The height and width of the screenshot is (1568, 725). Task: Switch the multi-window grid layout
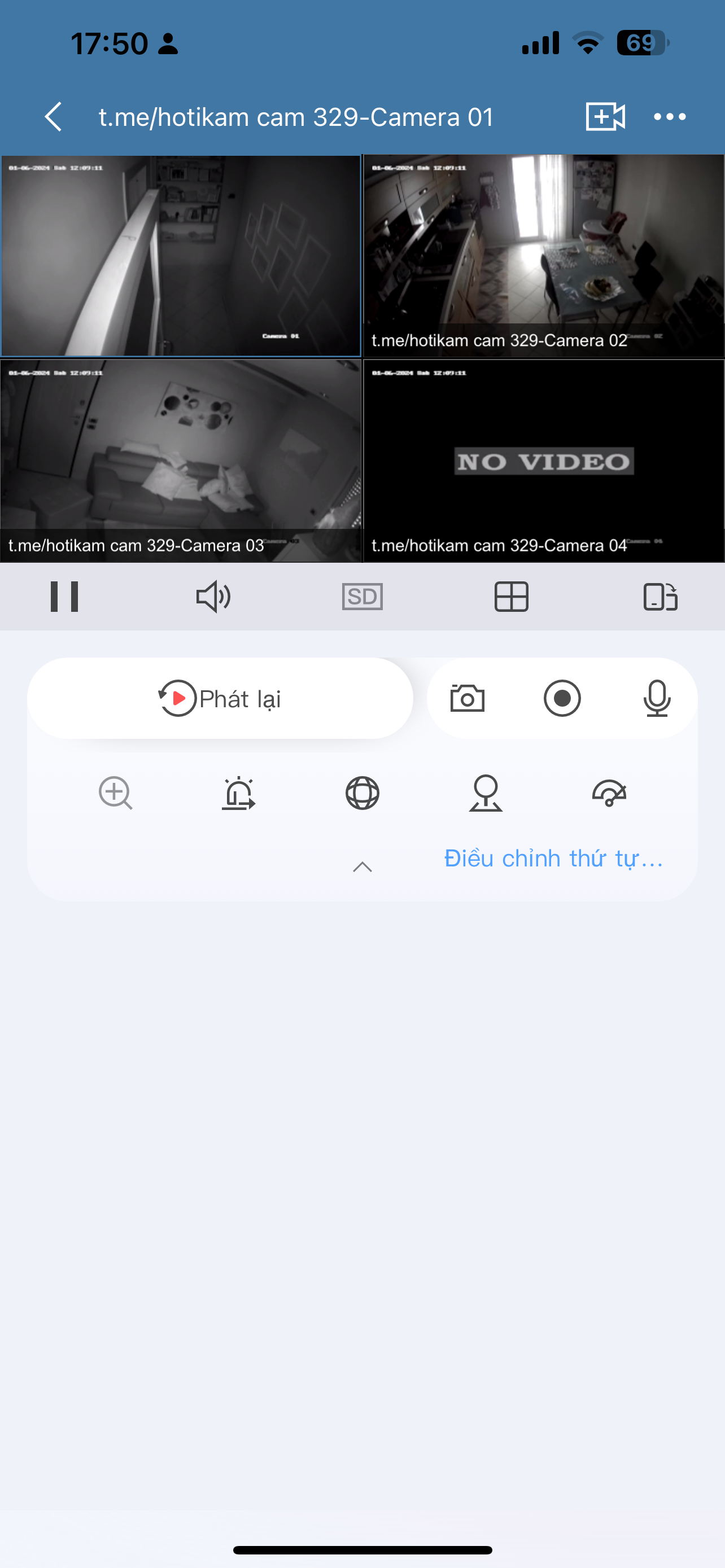512,597
